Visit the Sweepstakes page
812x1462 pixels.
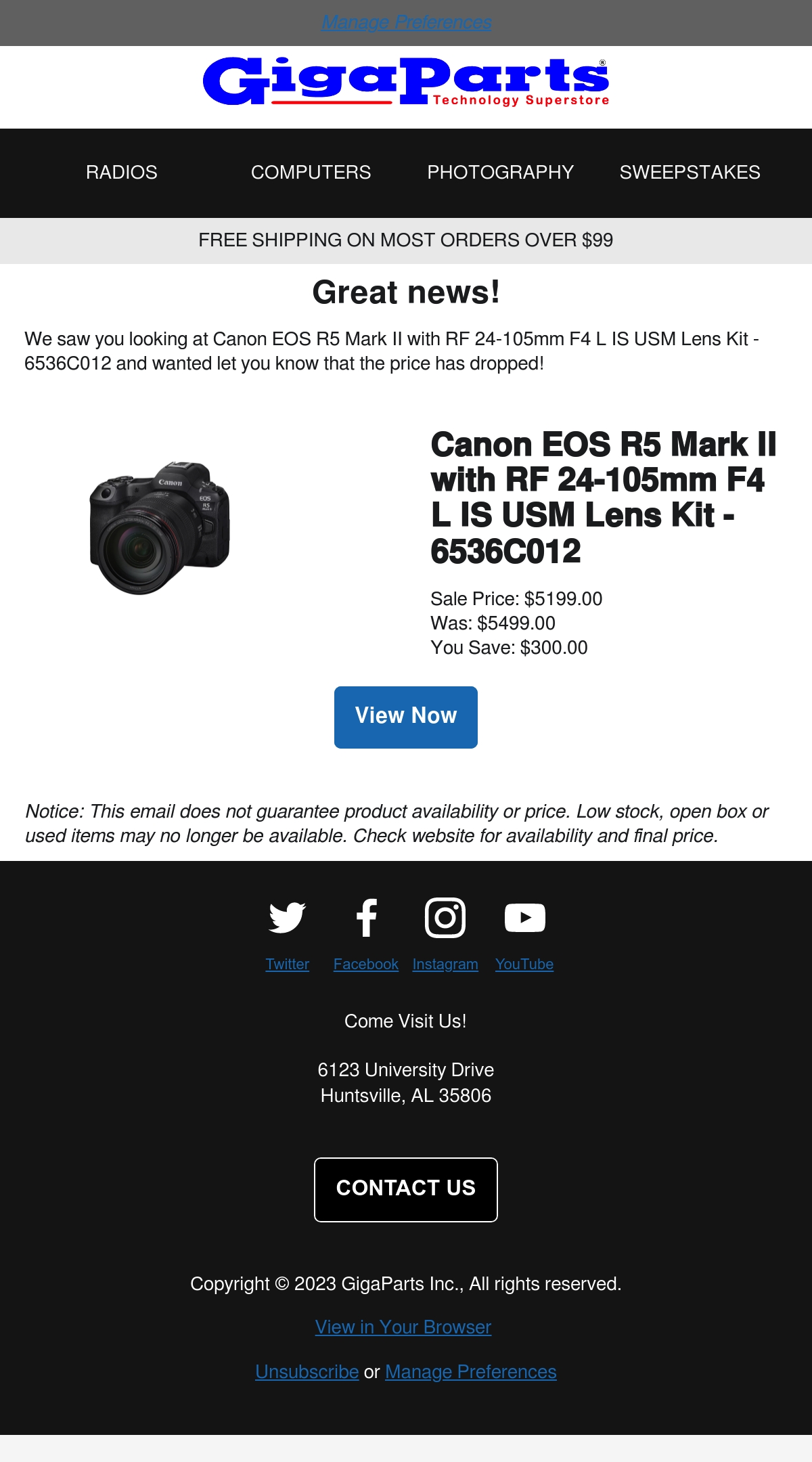point(690,173)
